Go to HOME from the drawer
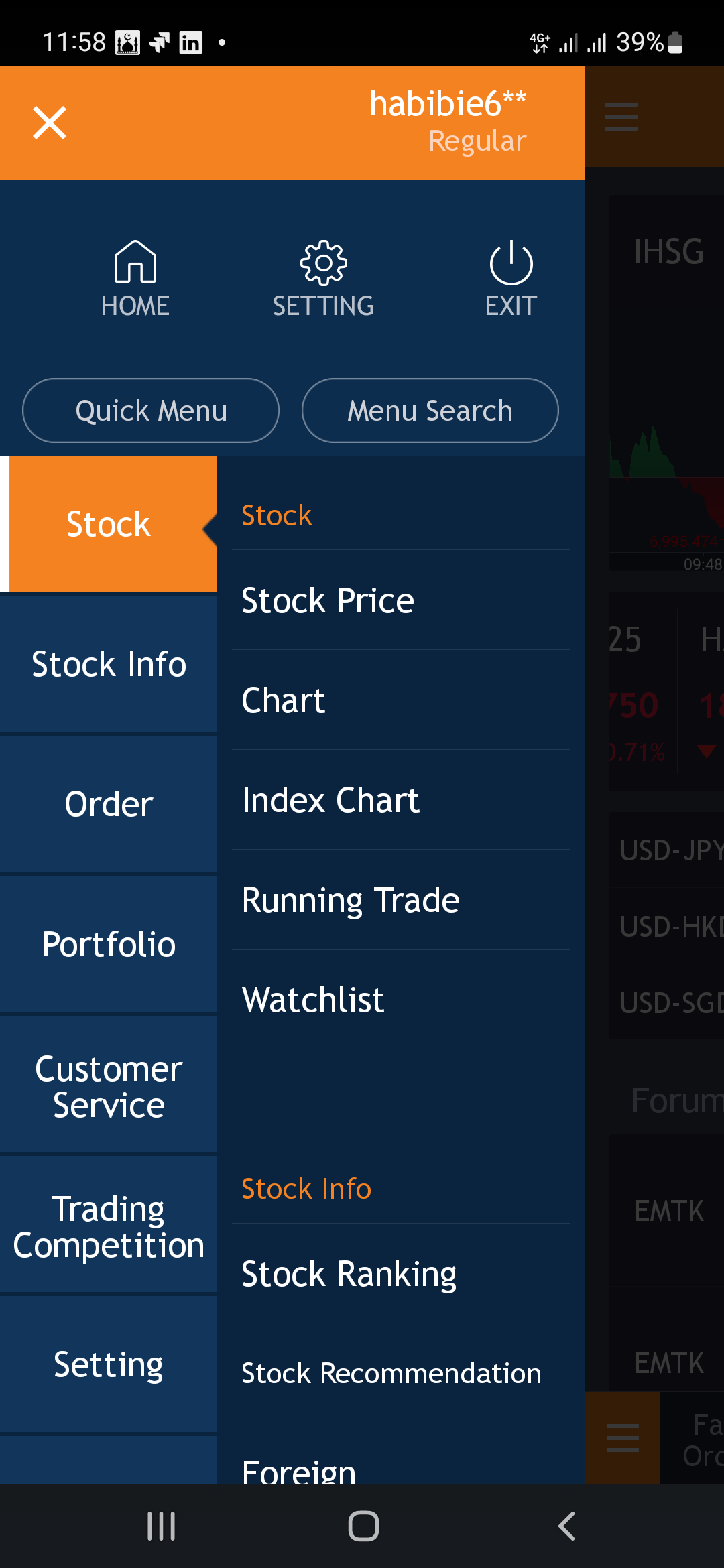Viewport: 724px width, 1568px height. (135, 278)
